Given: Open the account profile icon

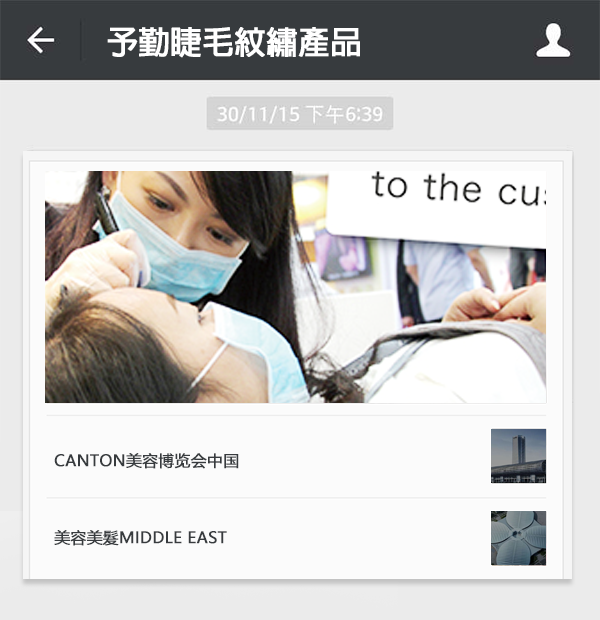Looking at the screenshot, I should (553, 41).
